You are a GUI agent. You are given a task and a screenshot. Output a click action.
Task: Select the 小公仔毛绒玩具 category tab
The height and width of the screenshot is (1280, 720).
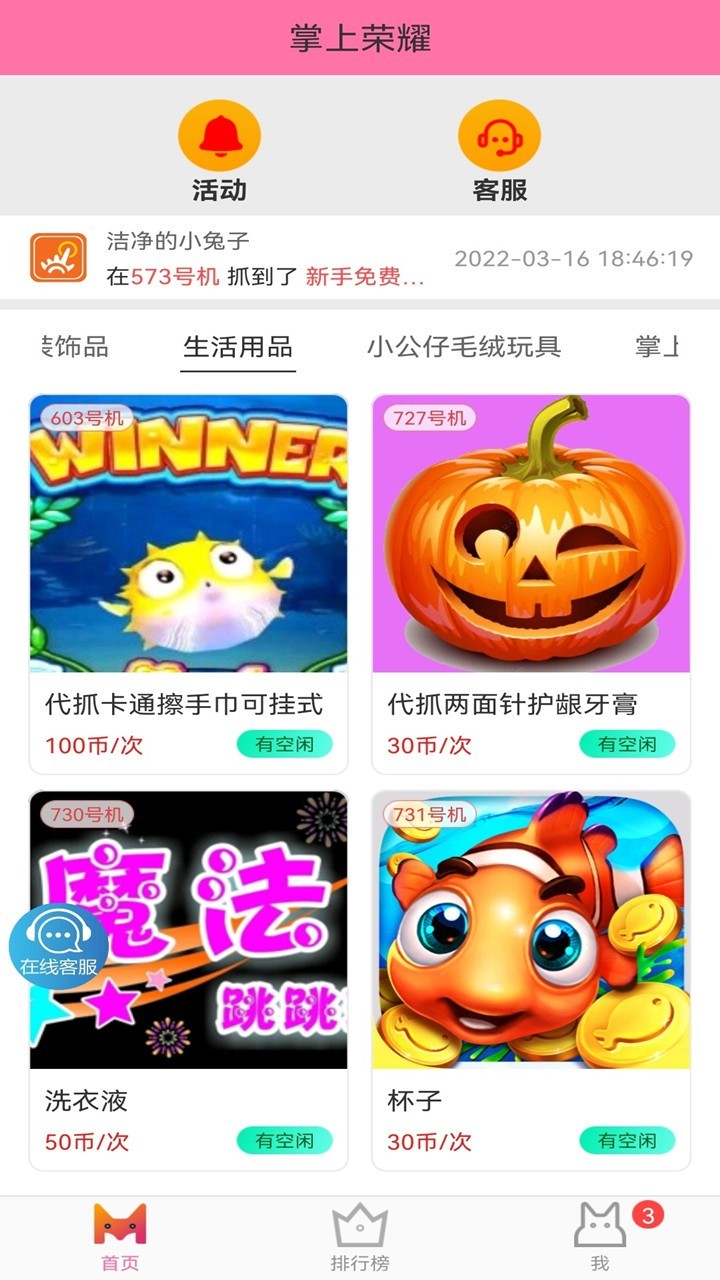(x=464, y=347)
